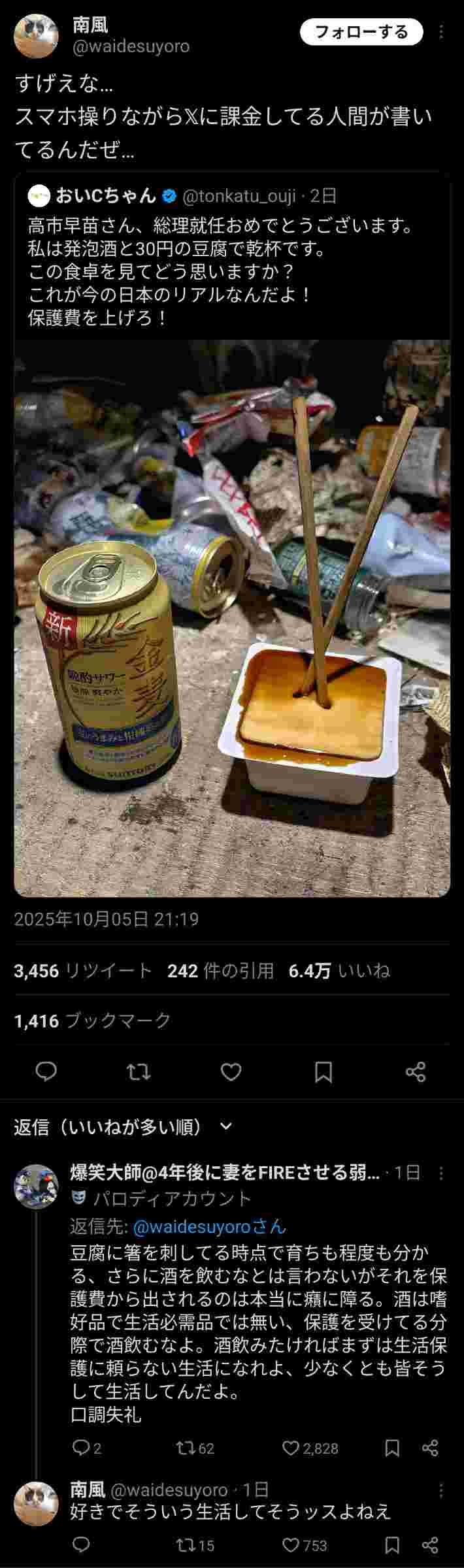The image size is (464, 1568).
Task: Tap the フォローする button
Action: (361, 32)
